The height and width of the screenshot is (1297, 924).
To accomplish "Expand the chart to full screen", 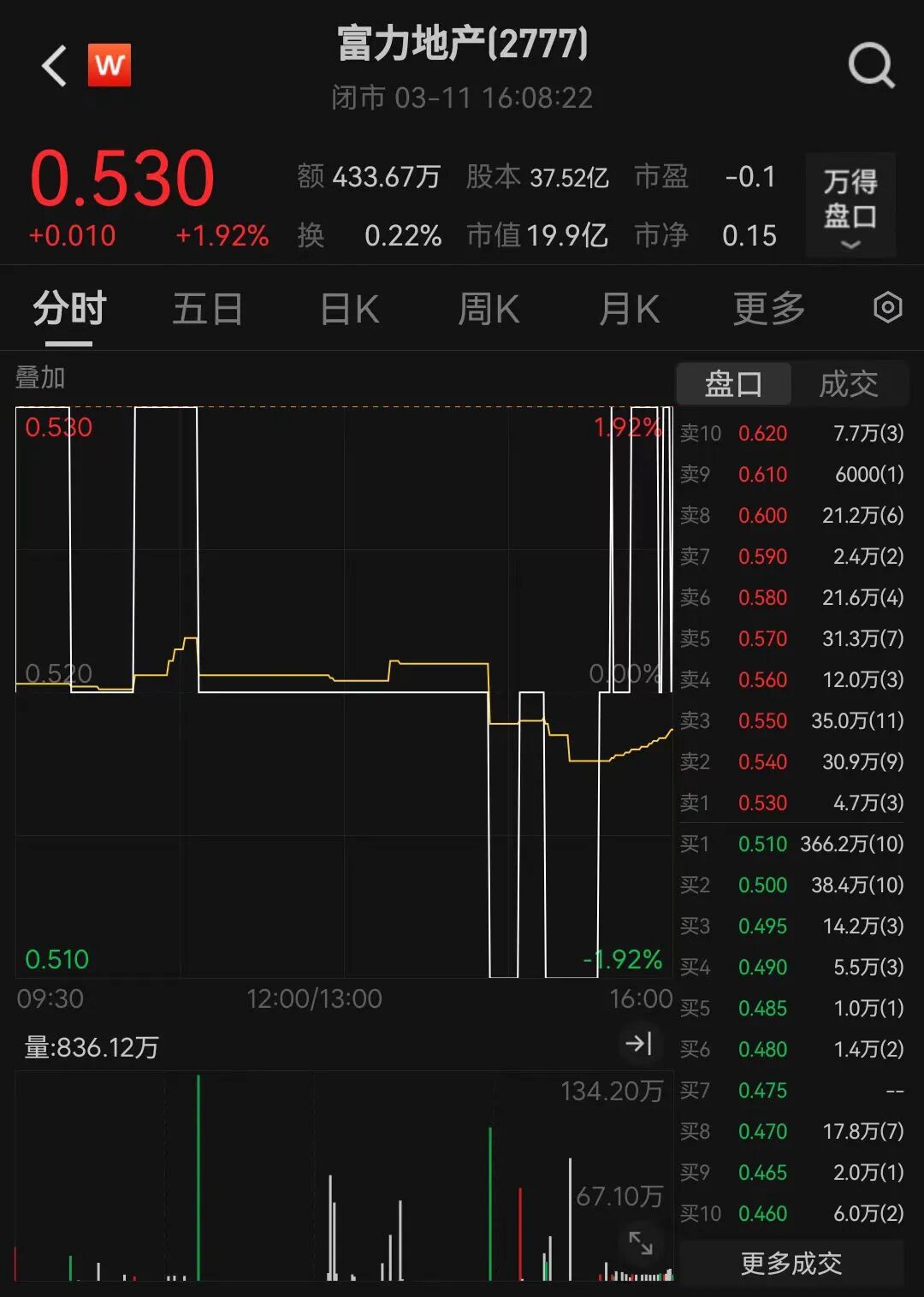I will 640,1242.
